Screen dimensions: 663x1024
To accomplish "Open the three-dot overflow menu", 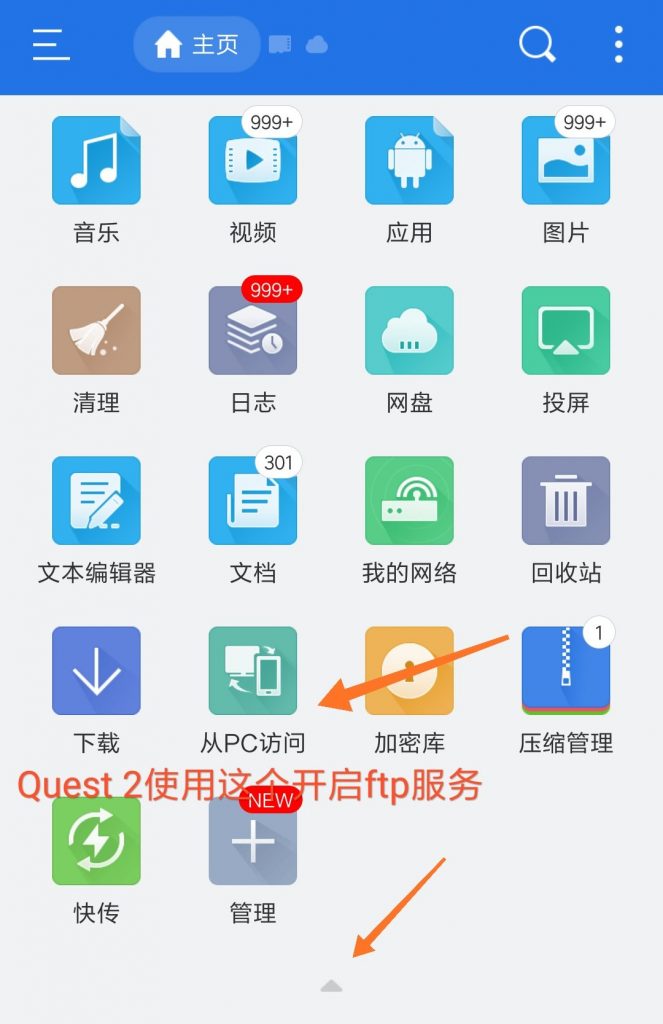I will point(619,45).
